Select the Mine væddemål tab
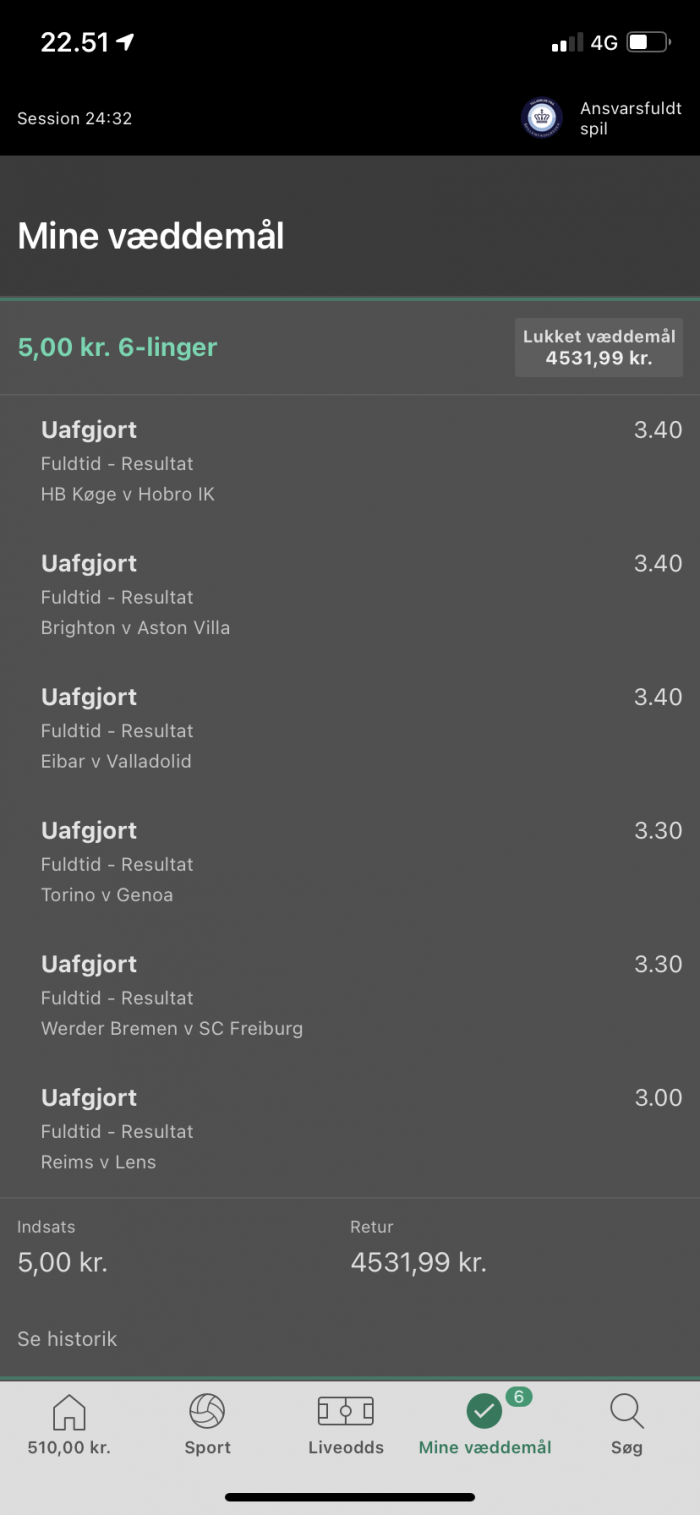 click(485, 1424)
